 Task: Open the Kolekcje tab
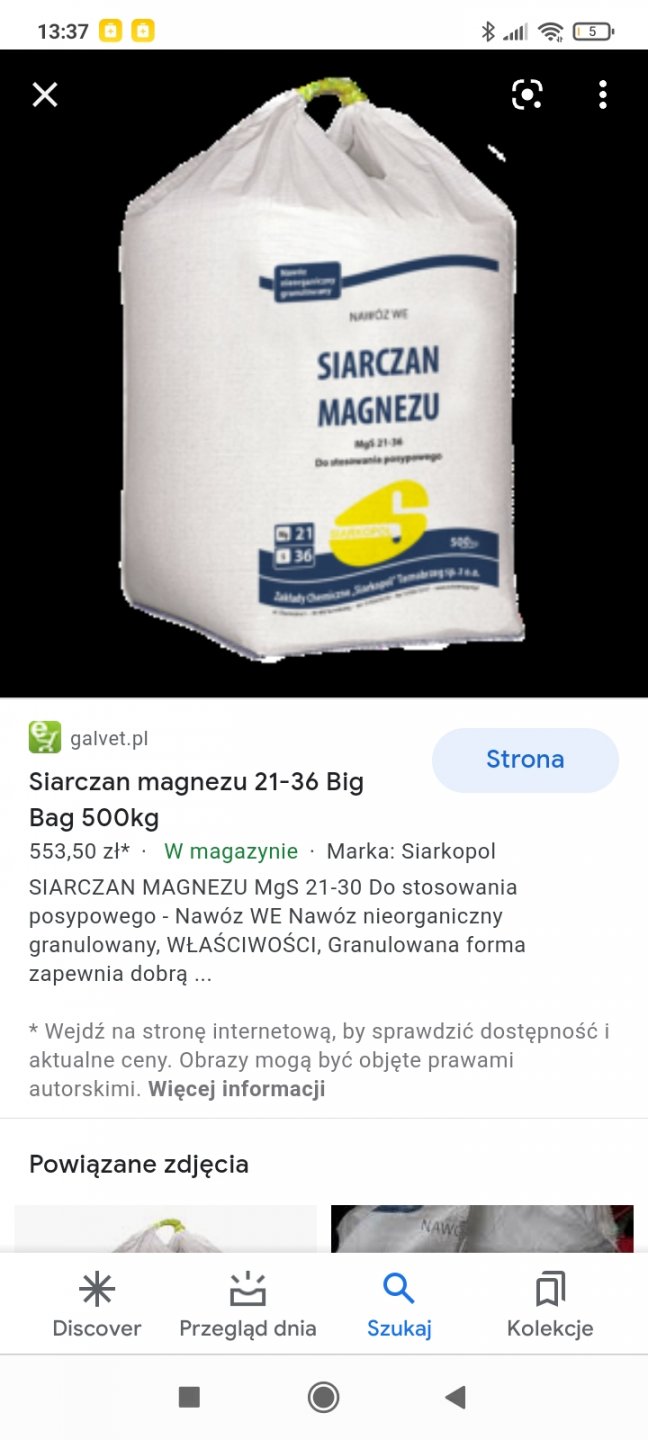(x=549, y=1306)
